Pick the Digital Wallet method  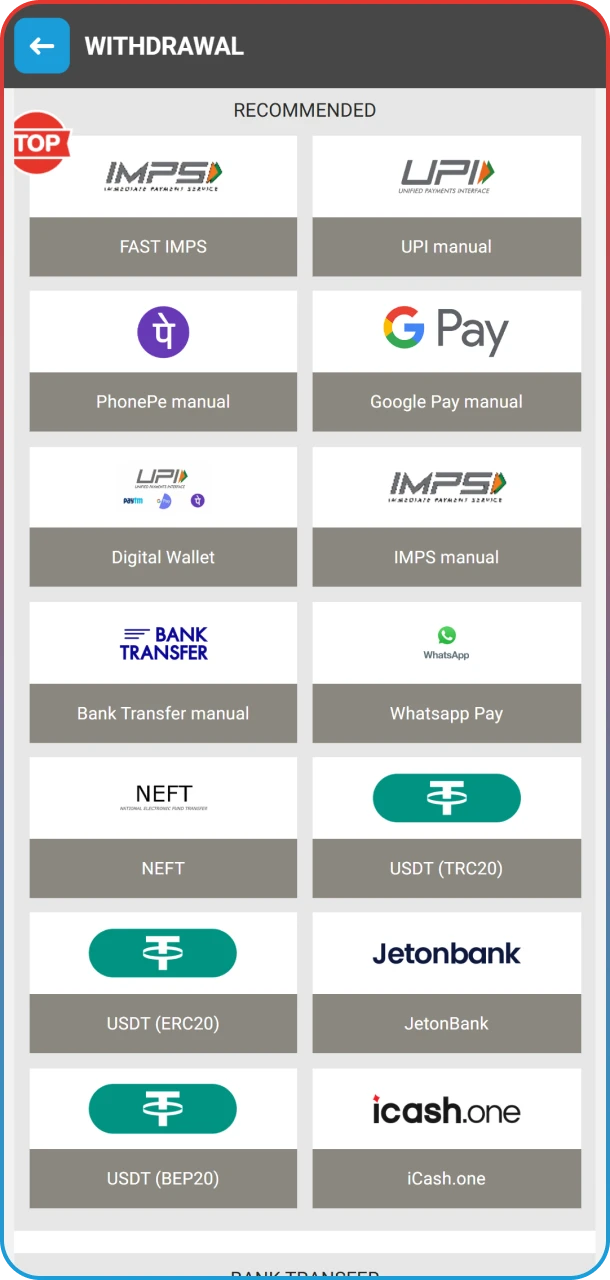point(163,516)
